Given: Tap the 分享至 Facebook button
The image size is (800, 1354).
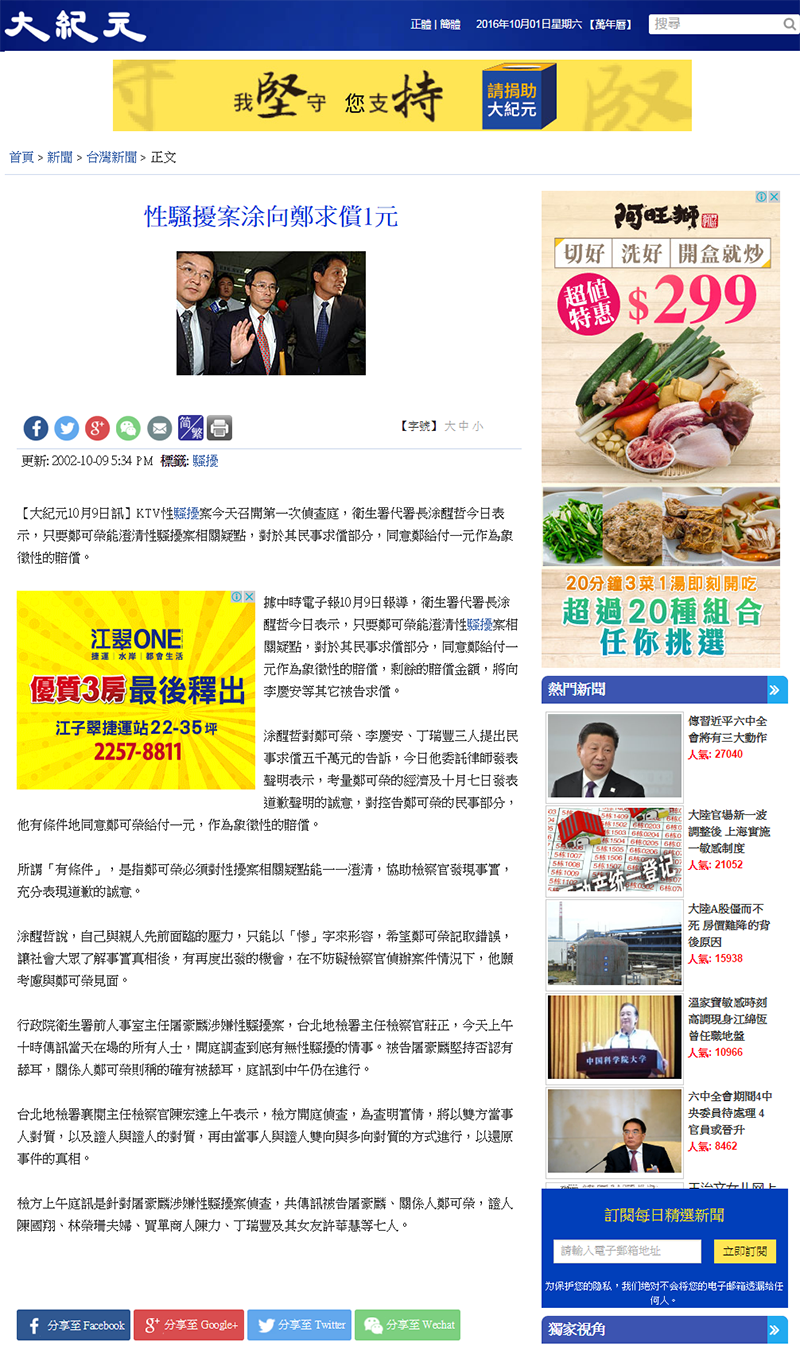Looking at the screenshot, I should [73, 1325].
